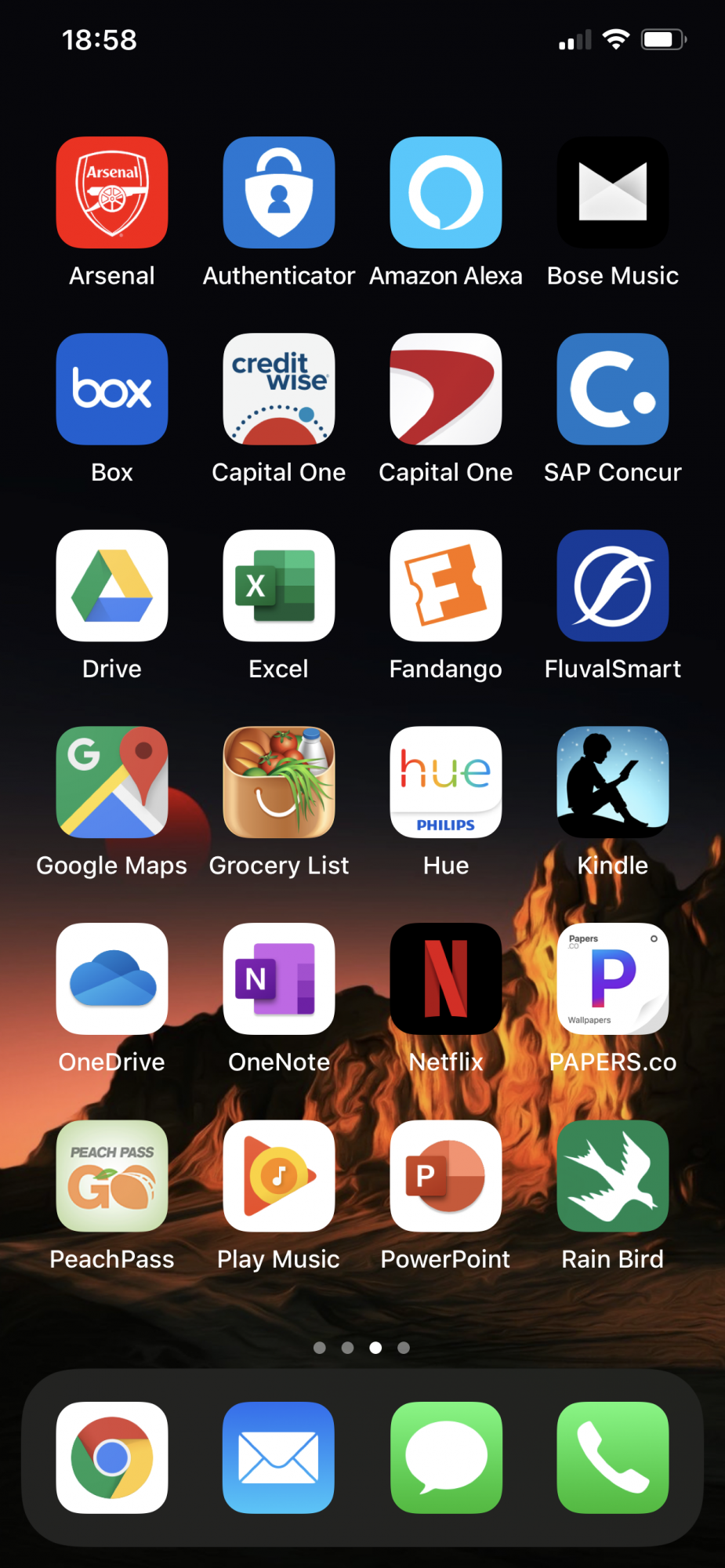This screenshot has width=725, height=1568.
Task: Launch Rain Bird
Action: point(613,1176)
